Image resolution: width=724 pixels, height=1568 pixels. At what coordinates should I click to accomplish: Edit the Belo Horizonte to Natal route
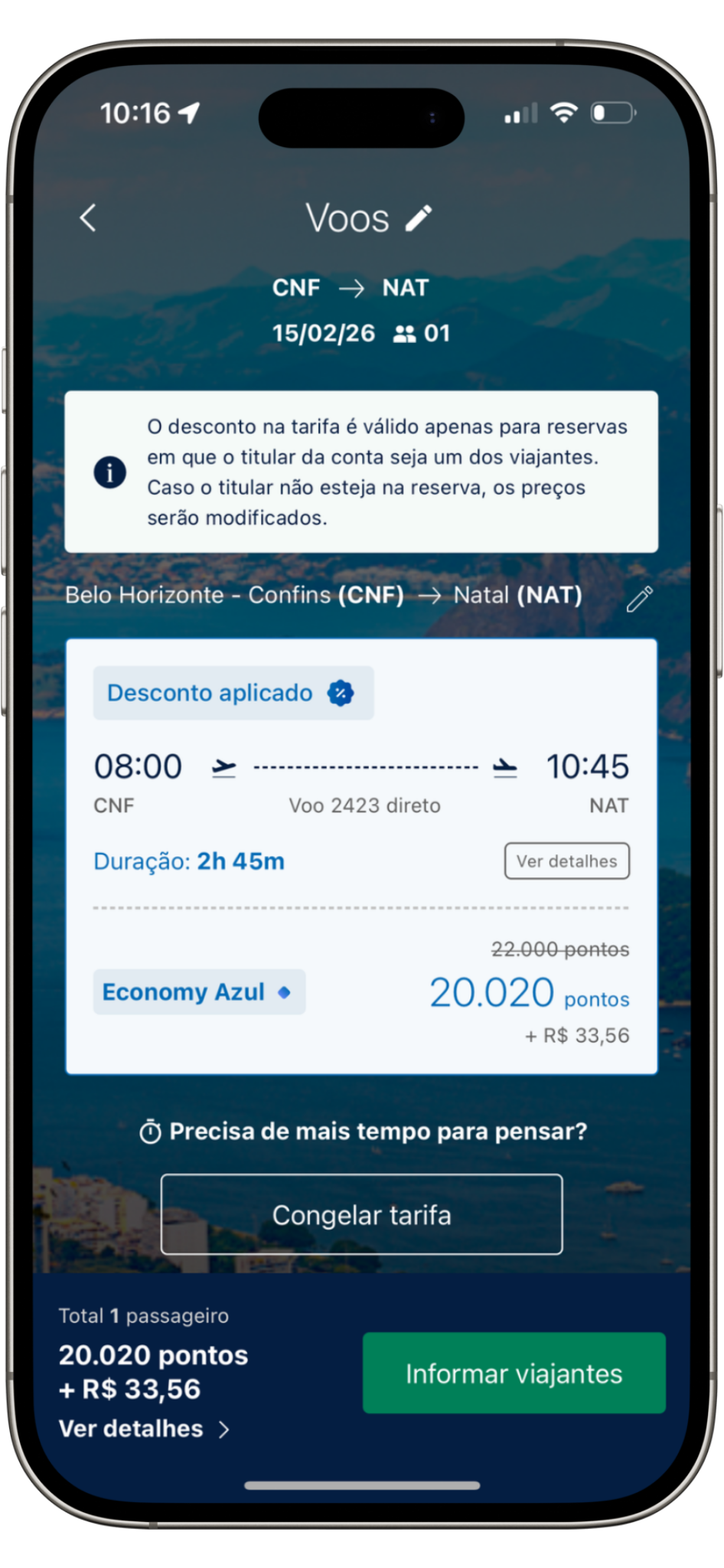point(639,599)
